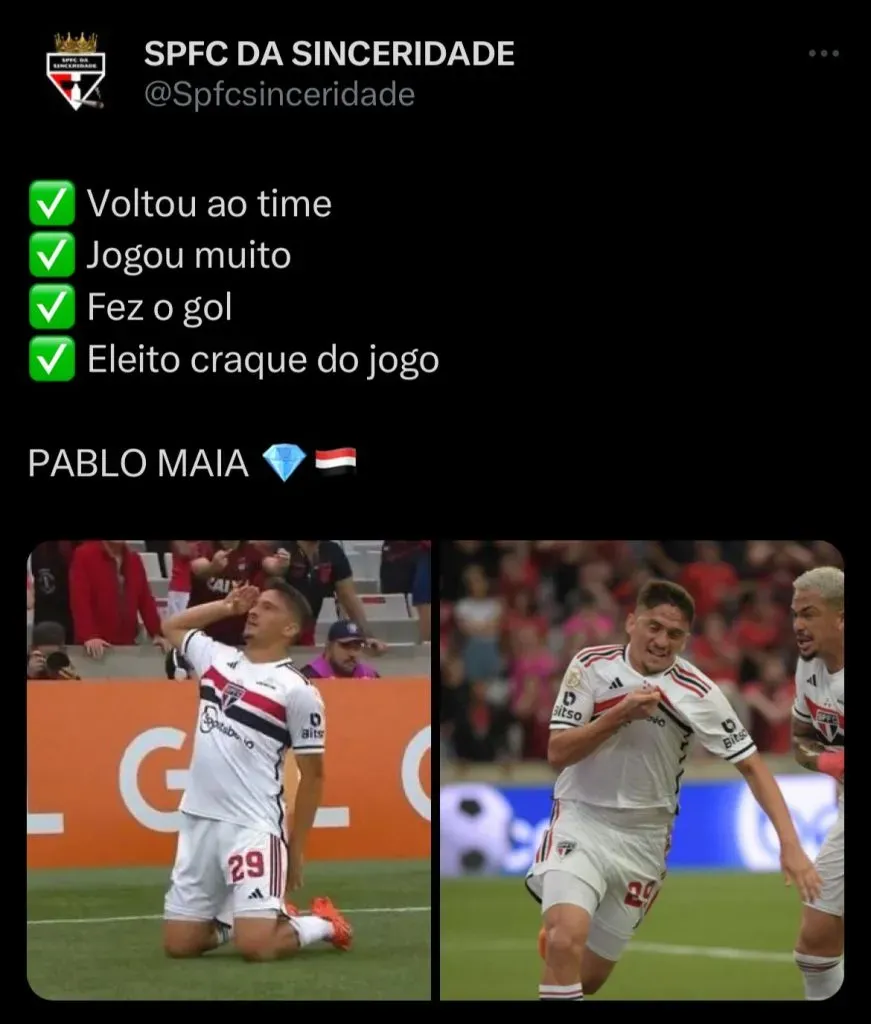This screenshot has width=871, height=1024.
Task: View the photo of the kneeling player saluting
Action: coord(229,770)
